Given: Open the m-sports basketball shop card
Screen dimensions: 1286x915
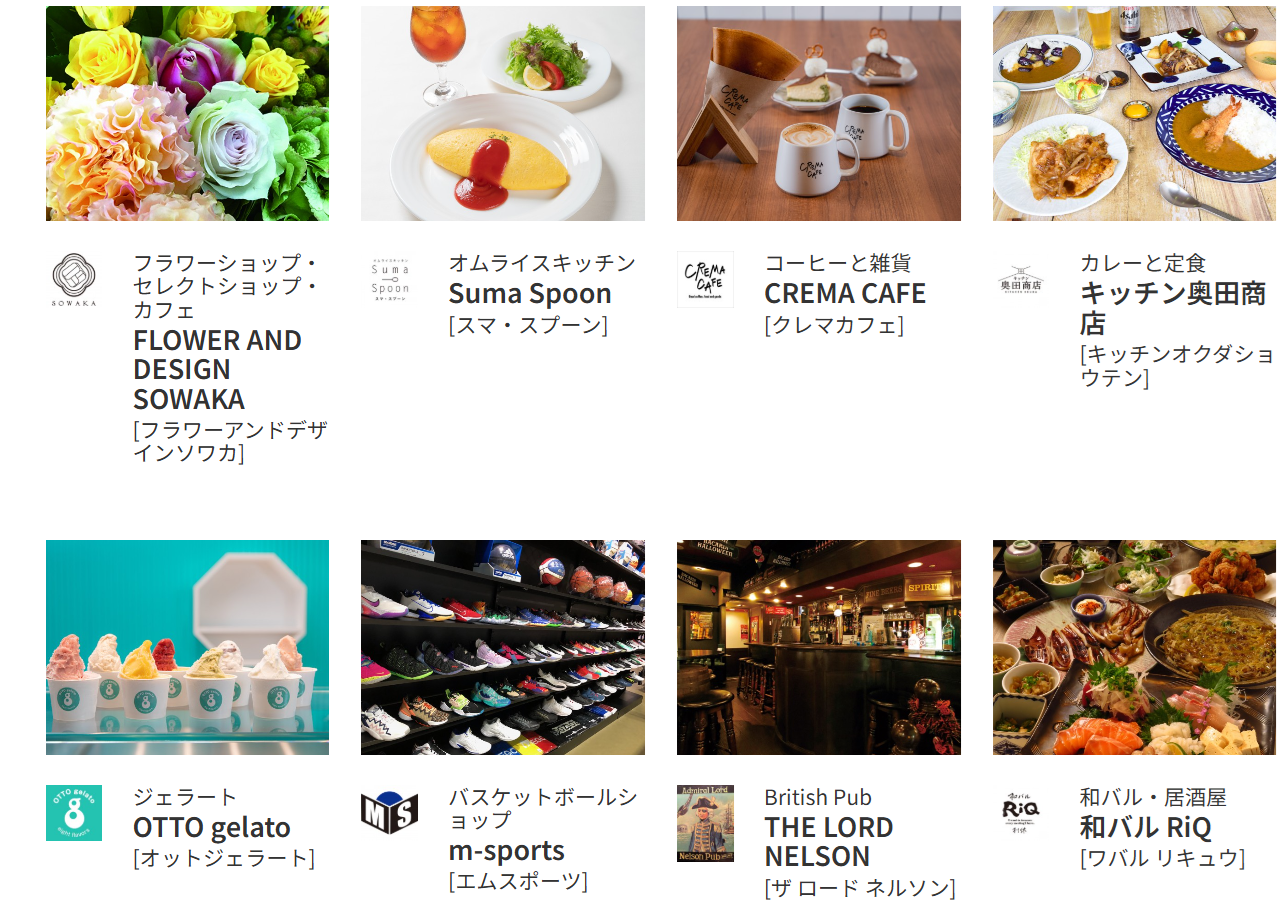Looking at the screenshot, I should 502,647.
